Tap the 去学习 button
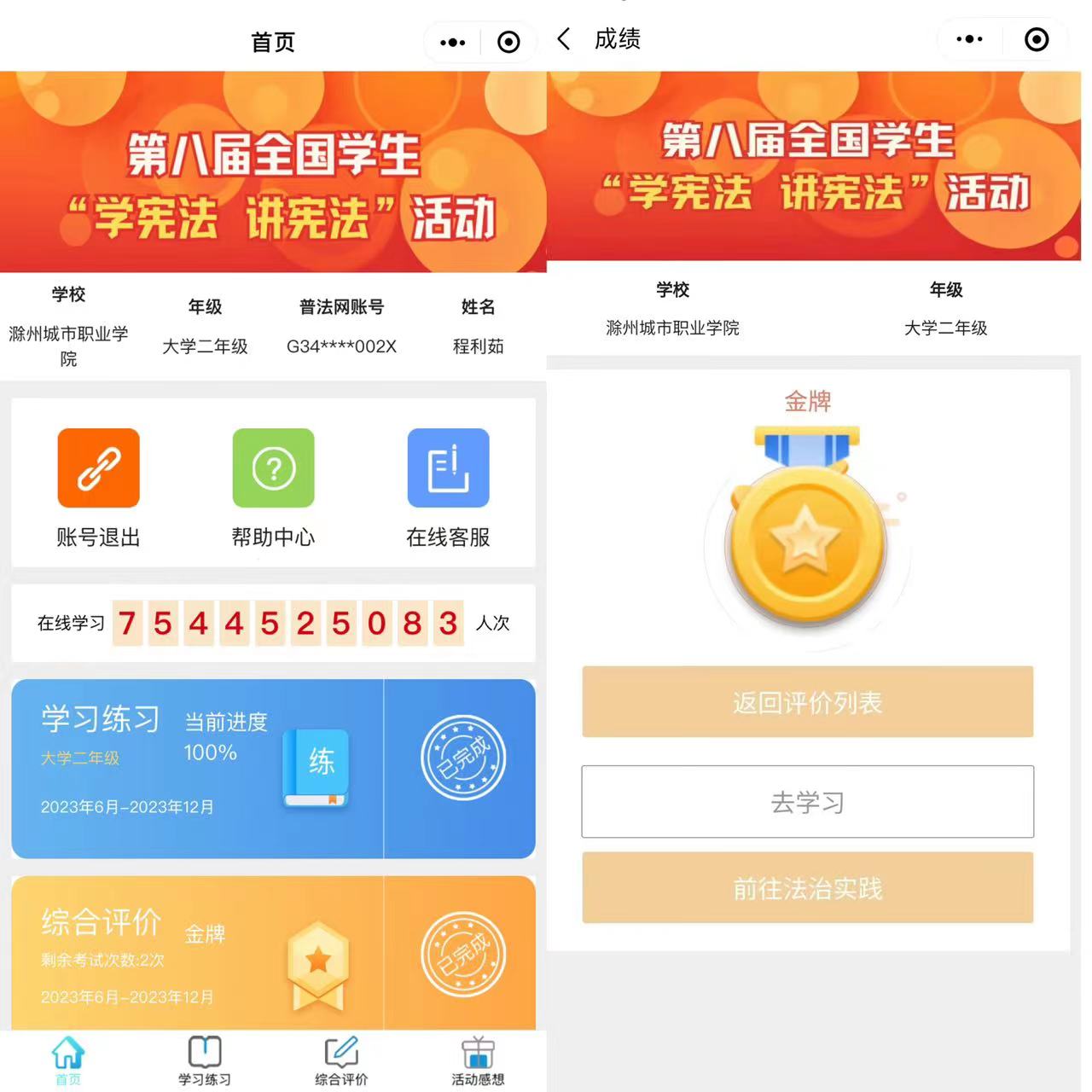1092x1092 pixels. tap(807, 802)
